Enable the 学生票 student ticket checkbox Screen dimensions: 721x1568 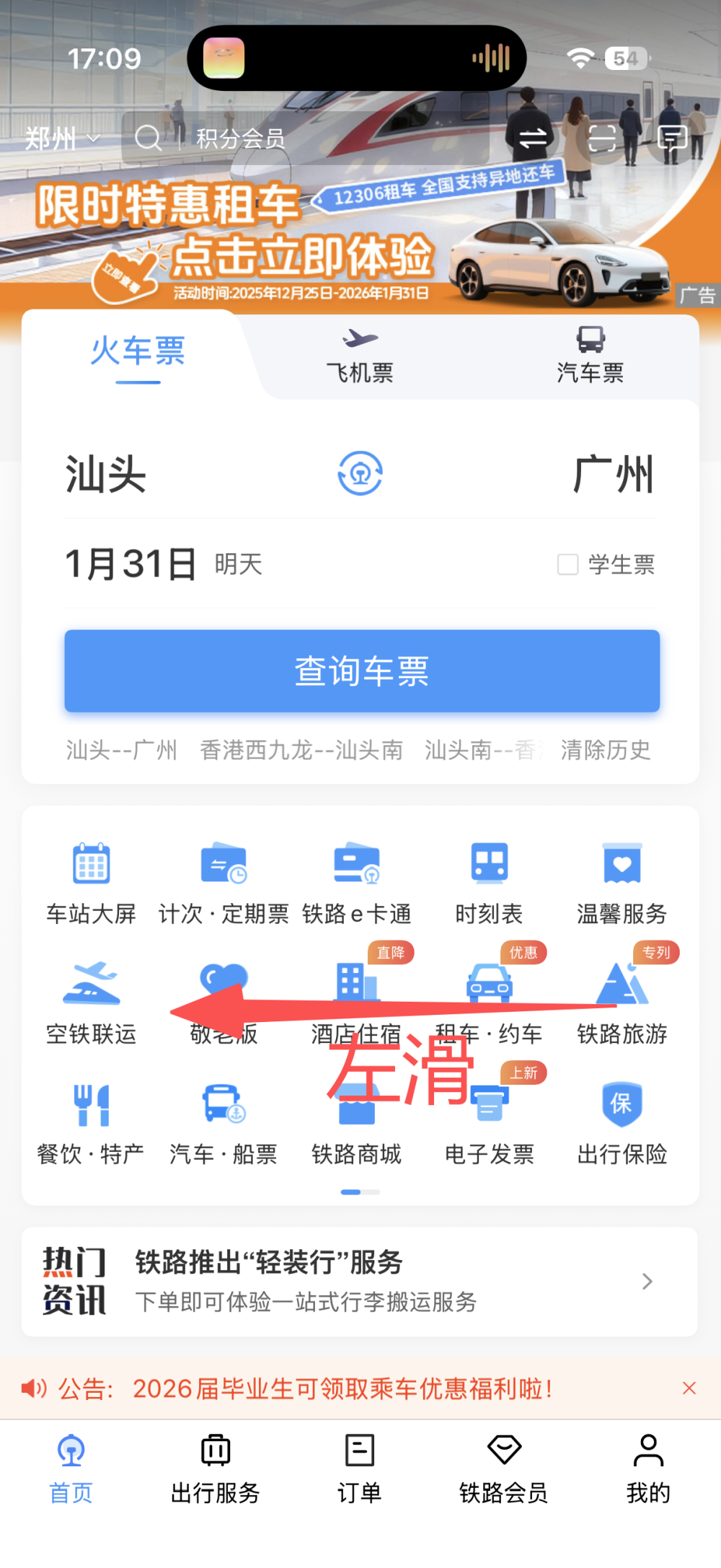[569, 566]
